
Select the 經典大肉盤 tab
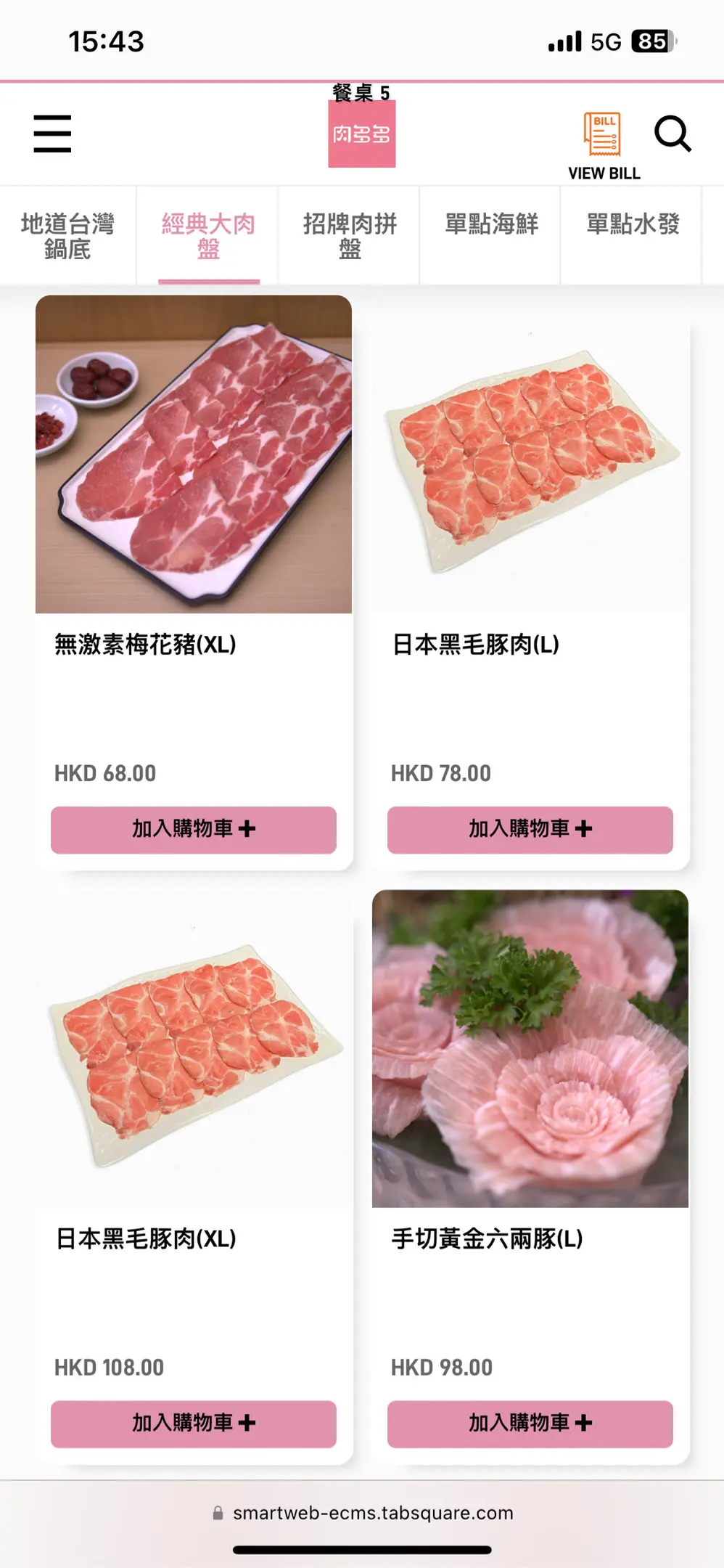coord(208,236)
